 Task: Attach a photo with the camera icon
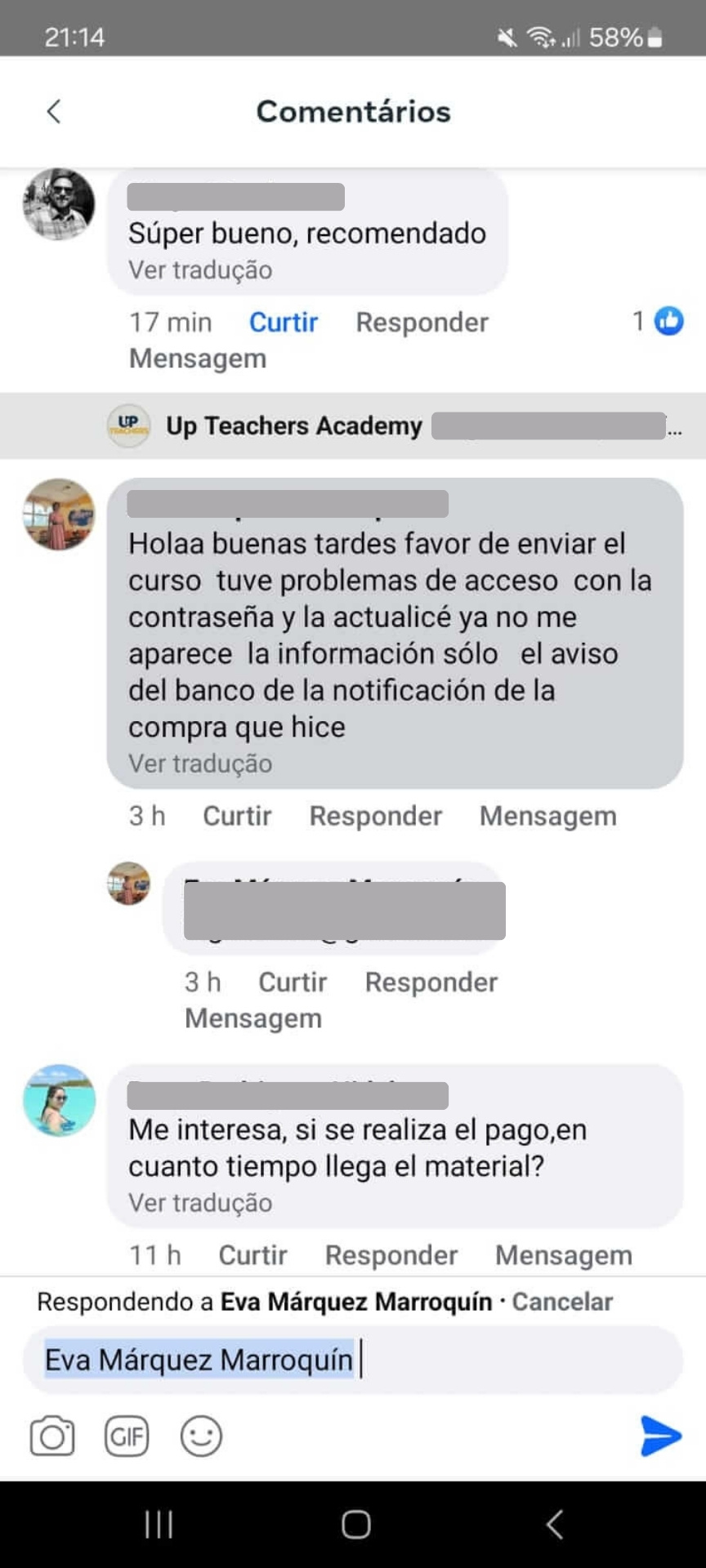point(52,1437)
